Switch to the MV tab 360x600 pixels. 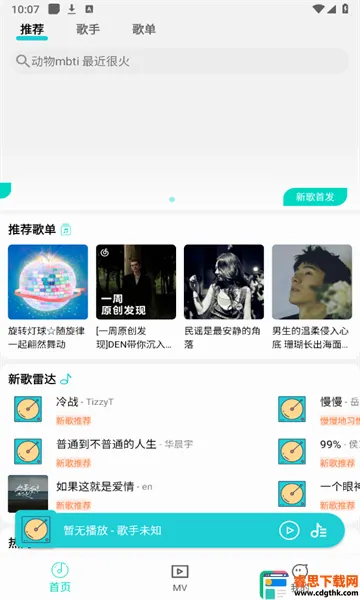[x=180, y=578]
